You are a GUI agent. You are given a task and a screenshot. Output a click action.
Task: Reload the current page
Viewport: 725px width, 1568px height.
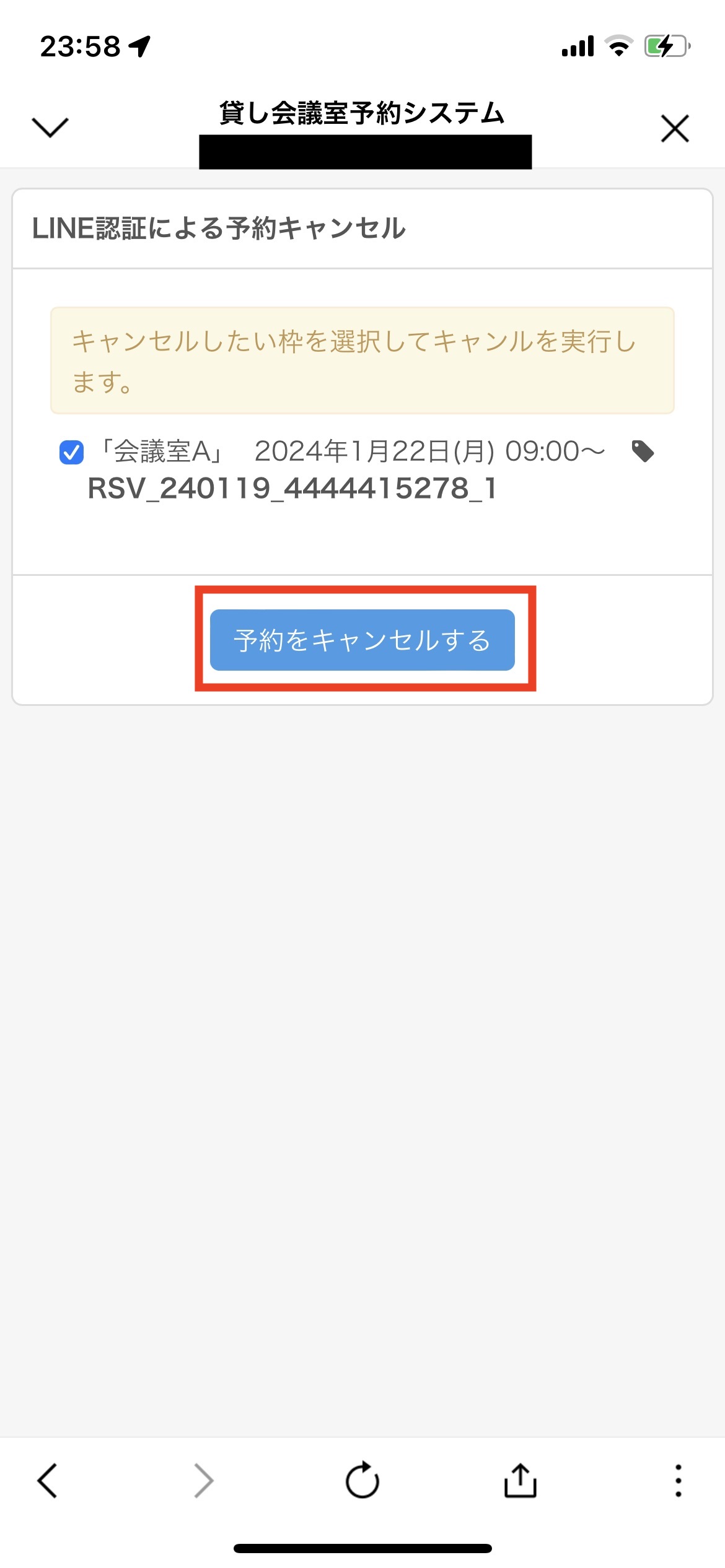(362, 1481)
